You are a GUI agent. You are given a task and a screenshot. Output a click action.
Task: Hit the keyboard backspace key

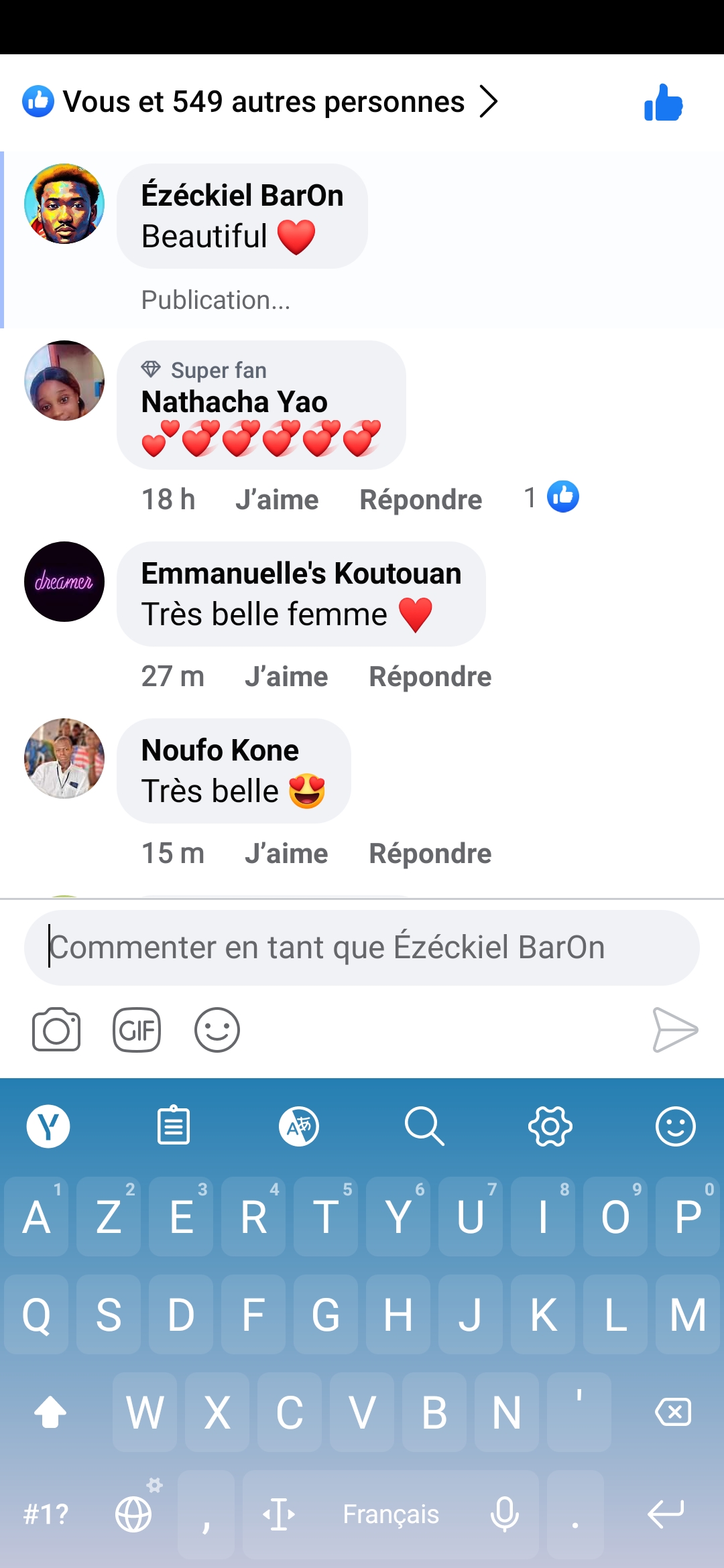[x=673, y=1412]
